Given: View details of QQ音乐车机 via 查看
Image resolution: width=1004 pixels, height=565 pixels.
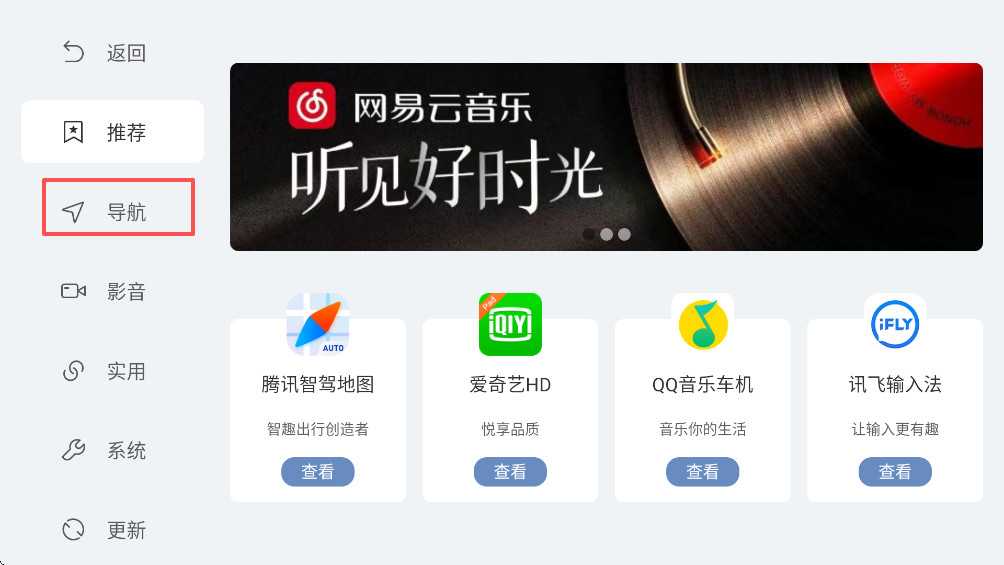Looking at the screenshot, I should pos(702,472).
